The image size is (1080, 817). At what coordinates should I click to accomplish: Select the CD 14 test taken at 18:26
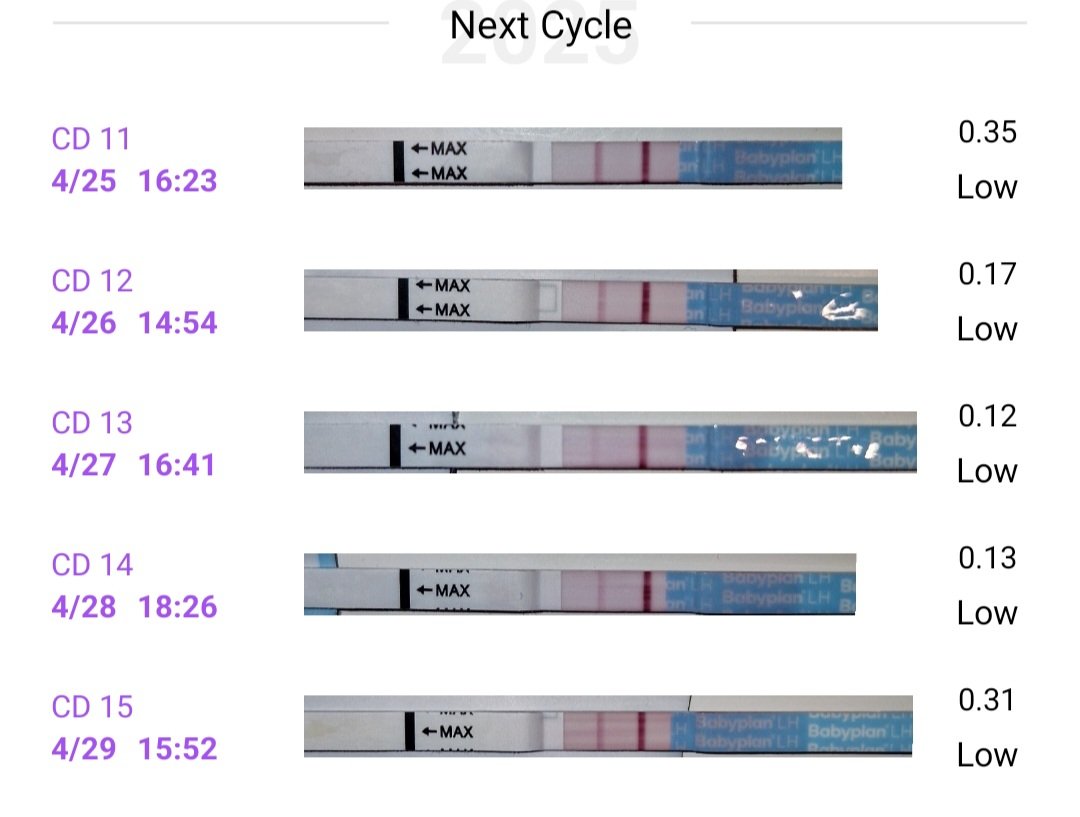point(580,585)
